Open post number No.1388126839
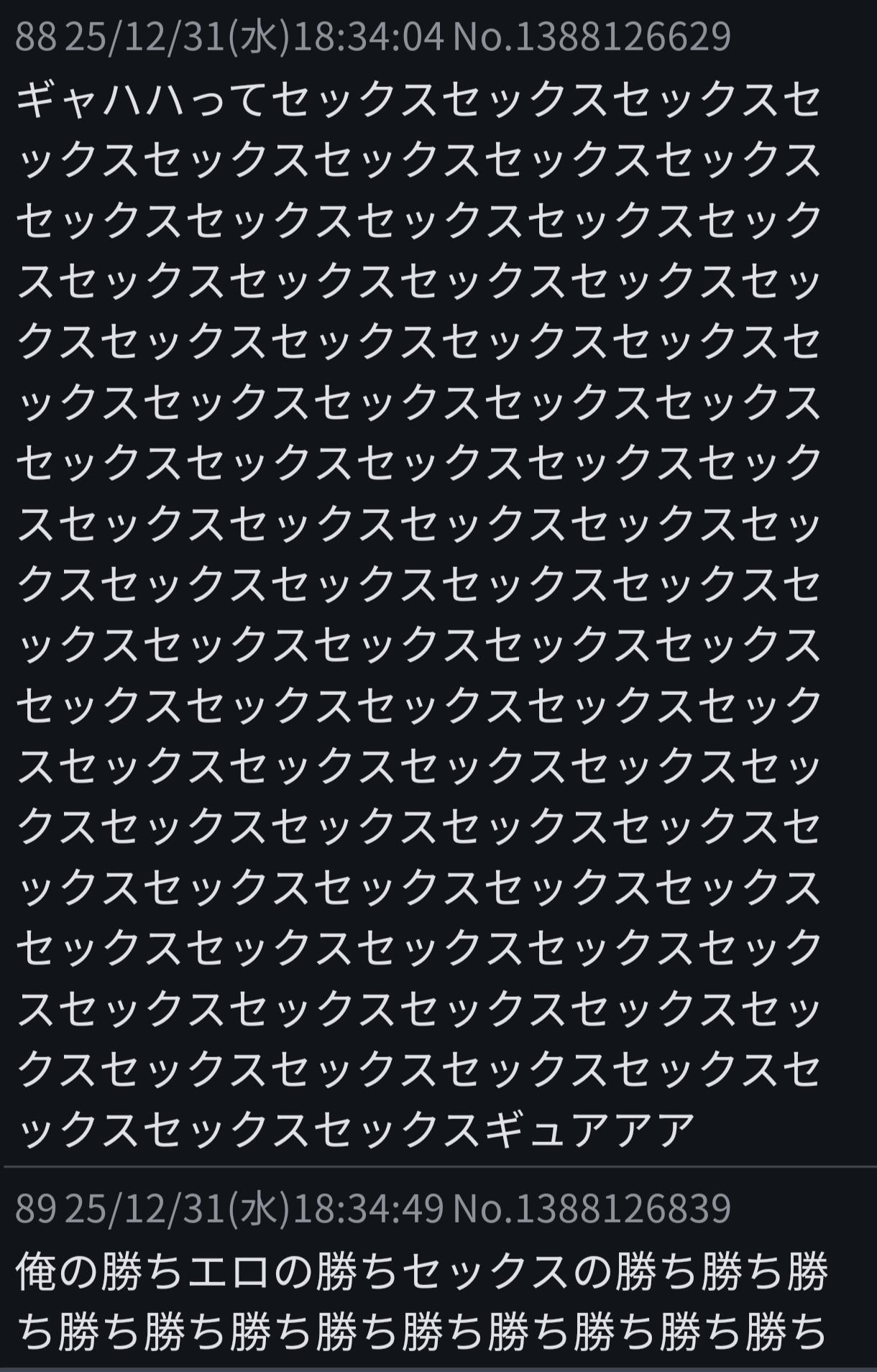 pos(592,1209)
